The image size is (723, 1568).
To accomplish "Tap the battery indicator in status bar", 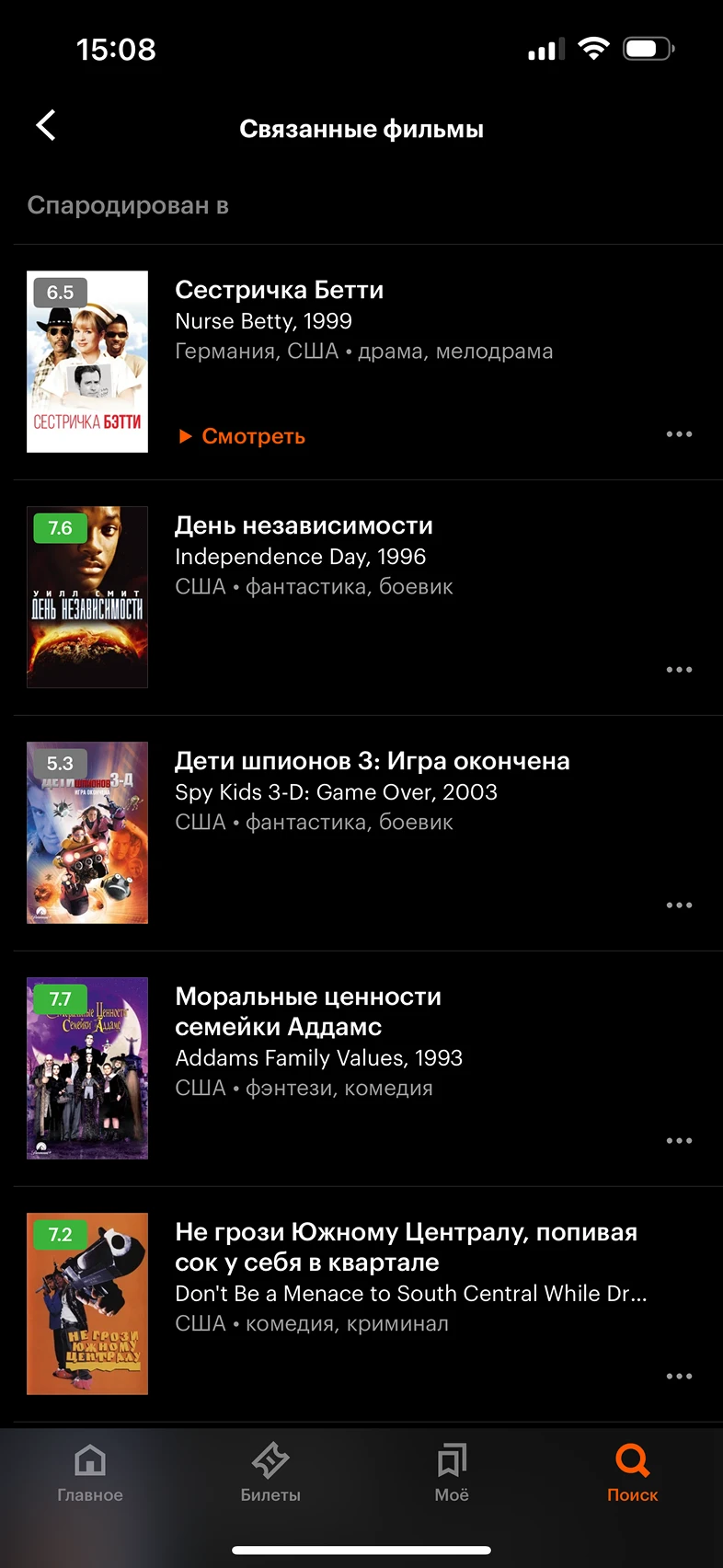I will click(x=648, y=48).
